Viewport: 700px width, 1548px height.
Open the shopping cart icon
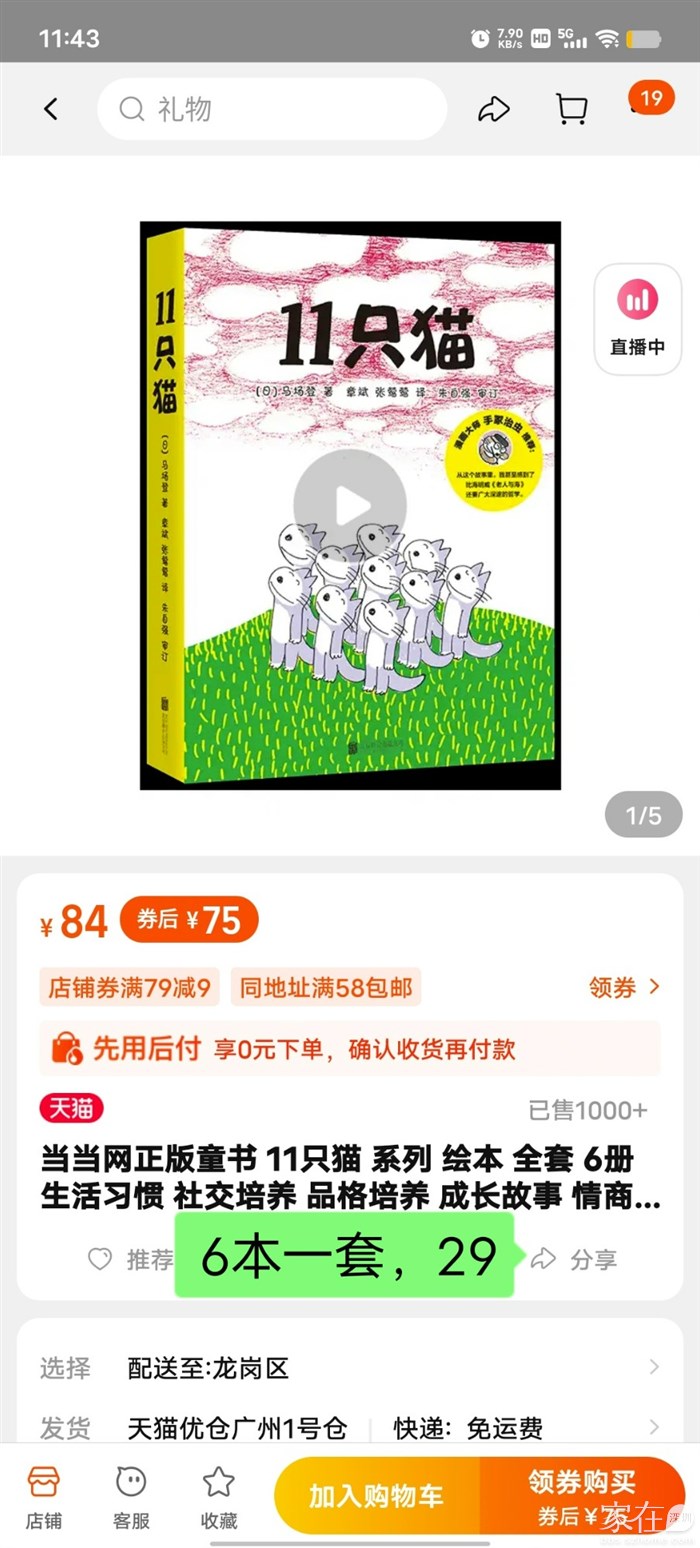click(571, 109)
